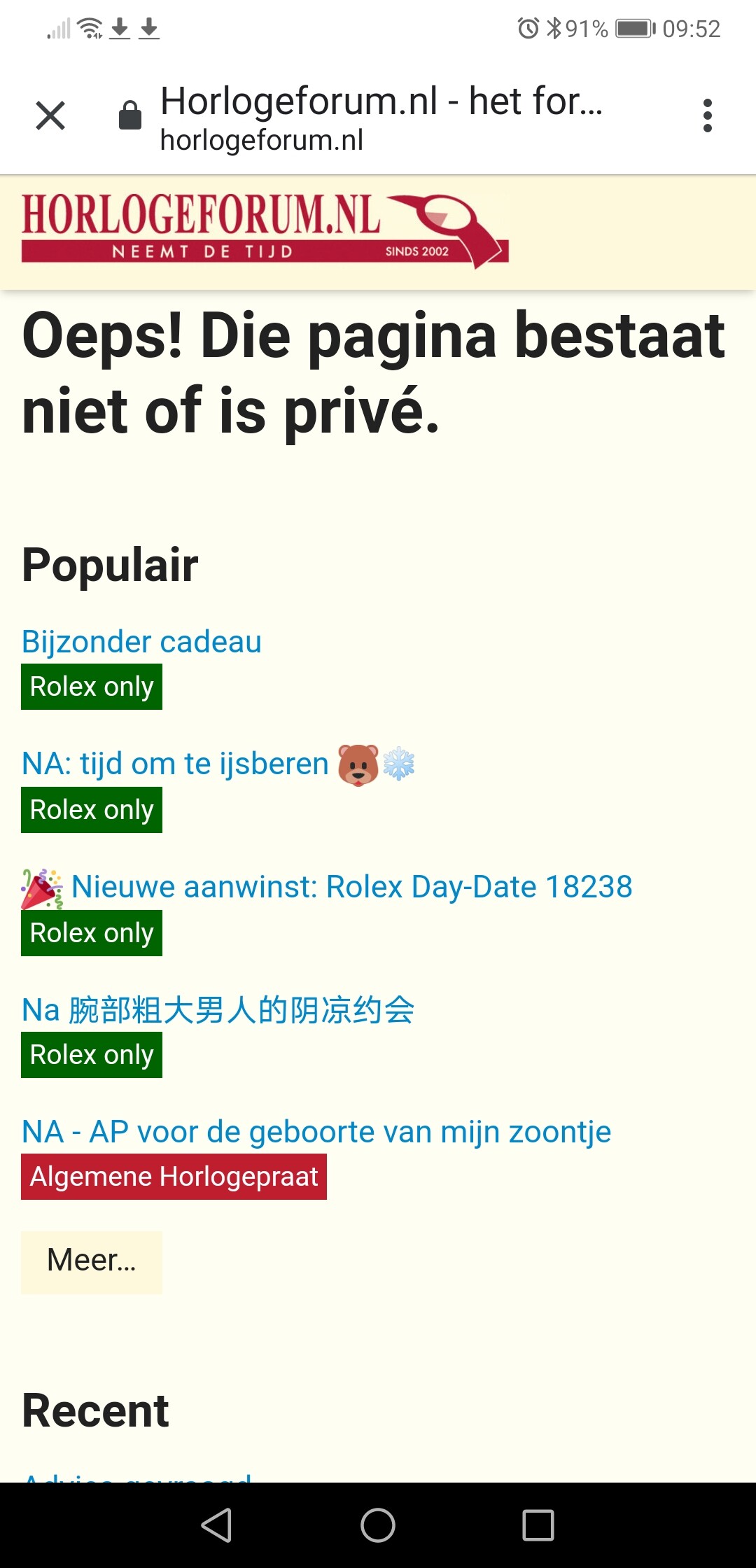Go back using the system back button
The image size is (756, 1568).
click(216, 1525)
